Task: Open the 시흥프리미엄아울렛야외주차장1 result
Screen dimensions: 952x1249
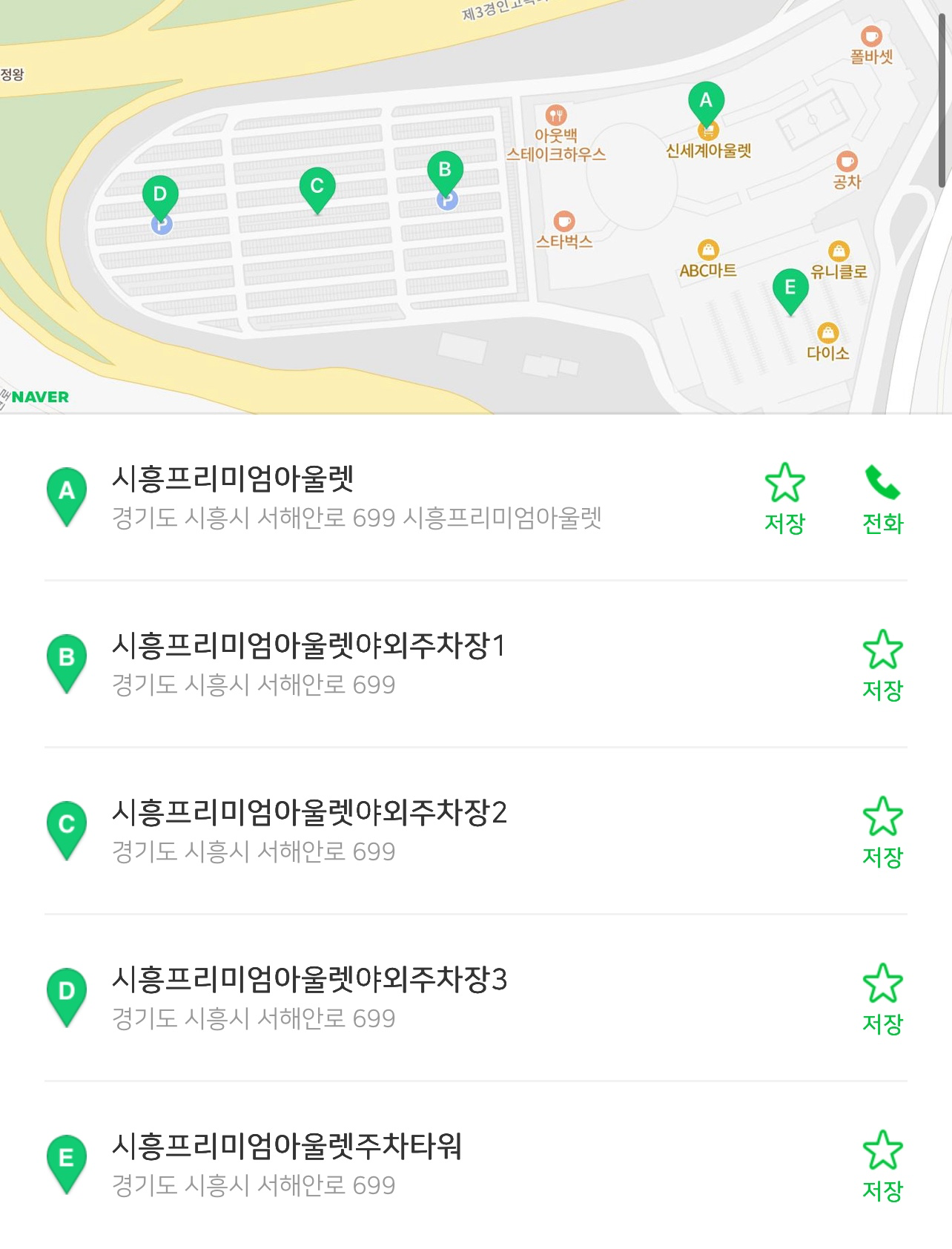Action: pyautogui.click(x=308, y=663)
